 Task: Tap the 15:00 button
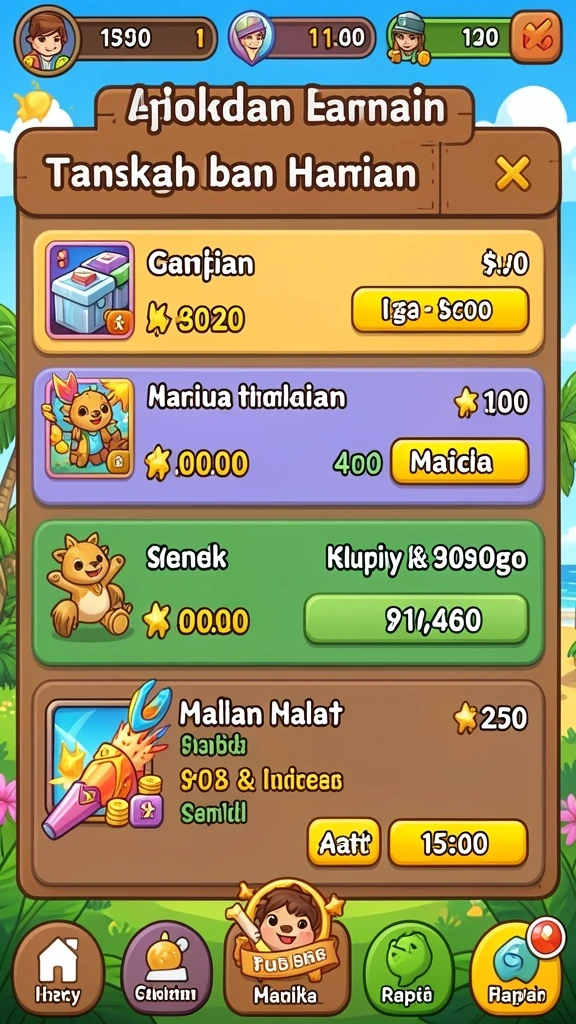(457, 842)
